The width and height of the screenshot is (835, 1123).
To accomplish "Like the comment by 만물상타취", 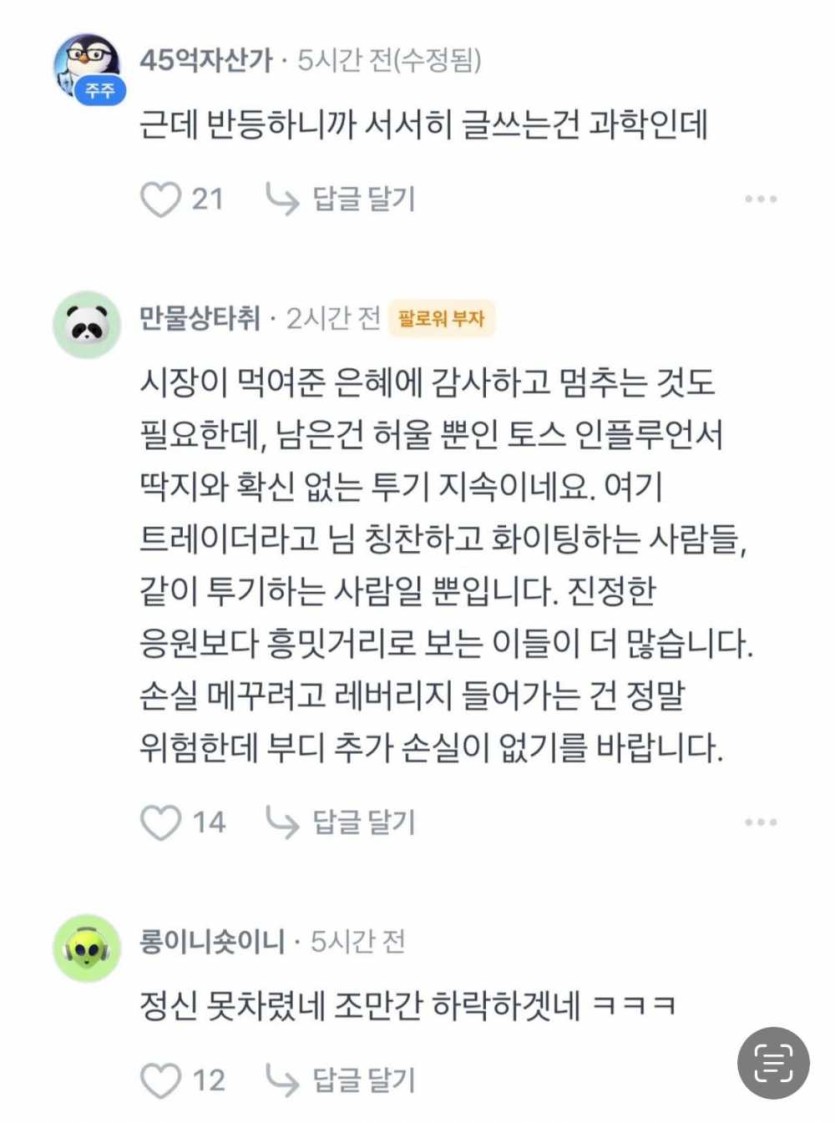I will click(x=159, y=822).
